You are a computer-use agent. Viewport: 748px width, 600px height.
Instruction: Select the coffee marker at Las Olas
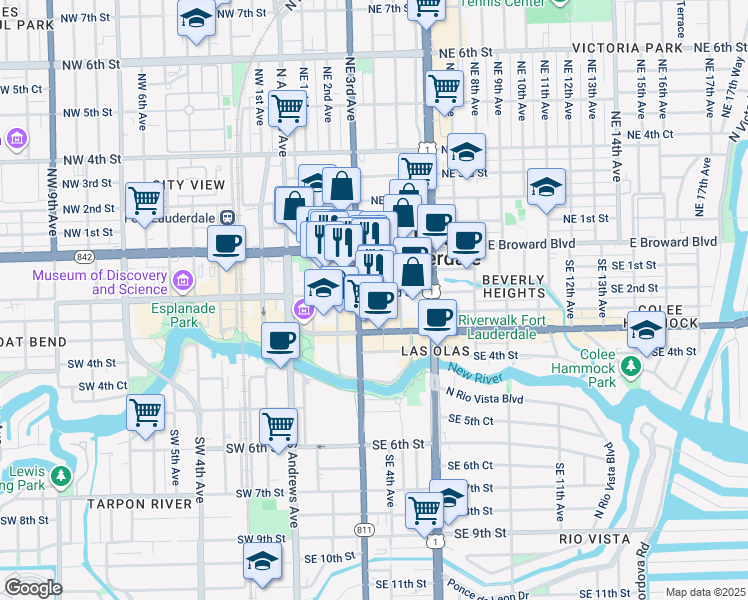(x=437, y=318)
